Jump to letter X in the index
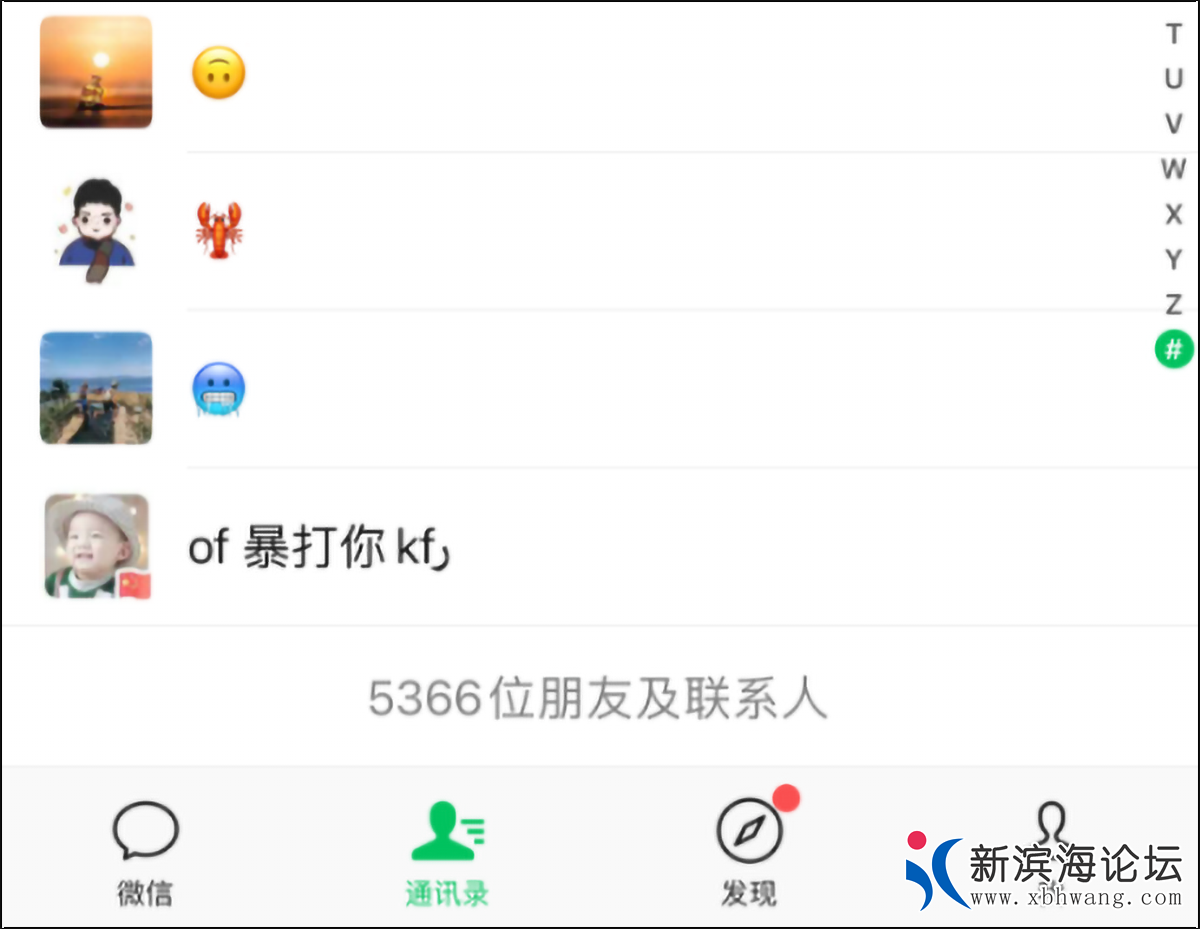 click(1173, 214)
